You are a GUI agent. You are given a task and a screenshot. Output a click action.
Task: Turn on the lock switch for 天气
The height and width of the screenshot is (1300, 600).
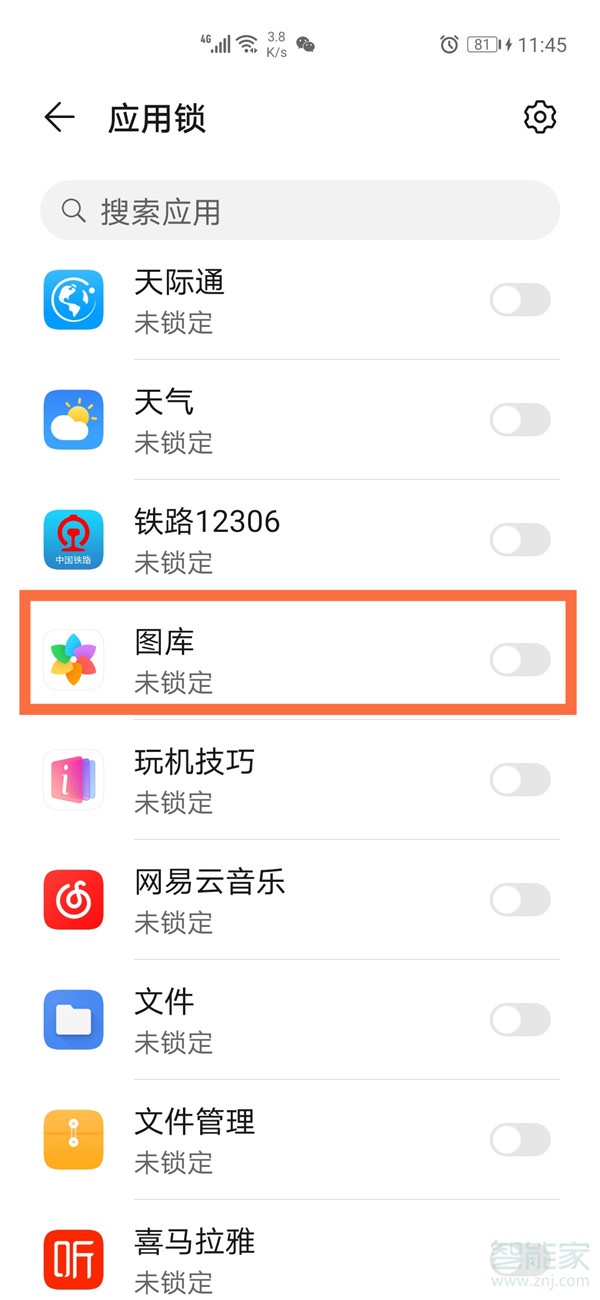pos(520,420)
